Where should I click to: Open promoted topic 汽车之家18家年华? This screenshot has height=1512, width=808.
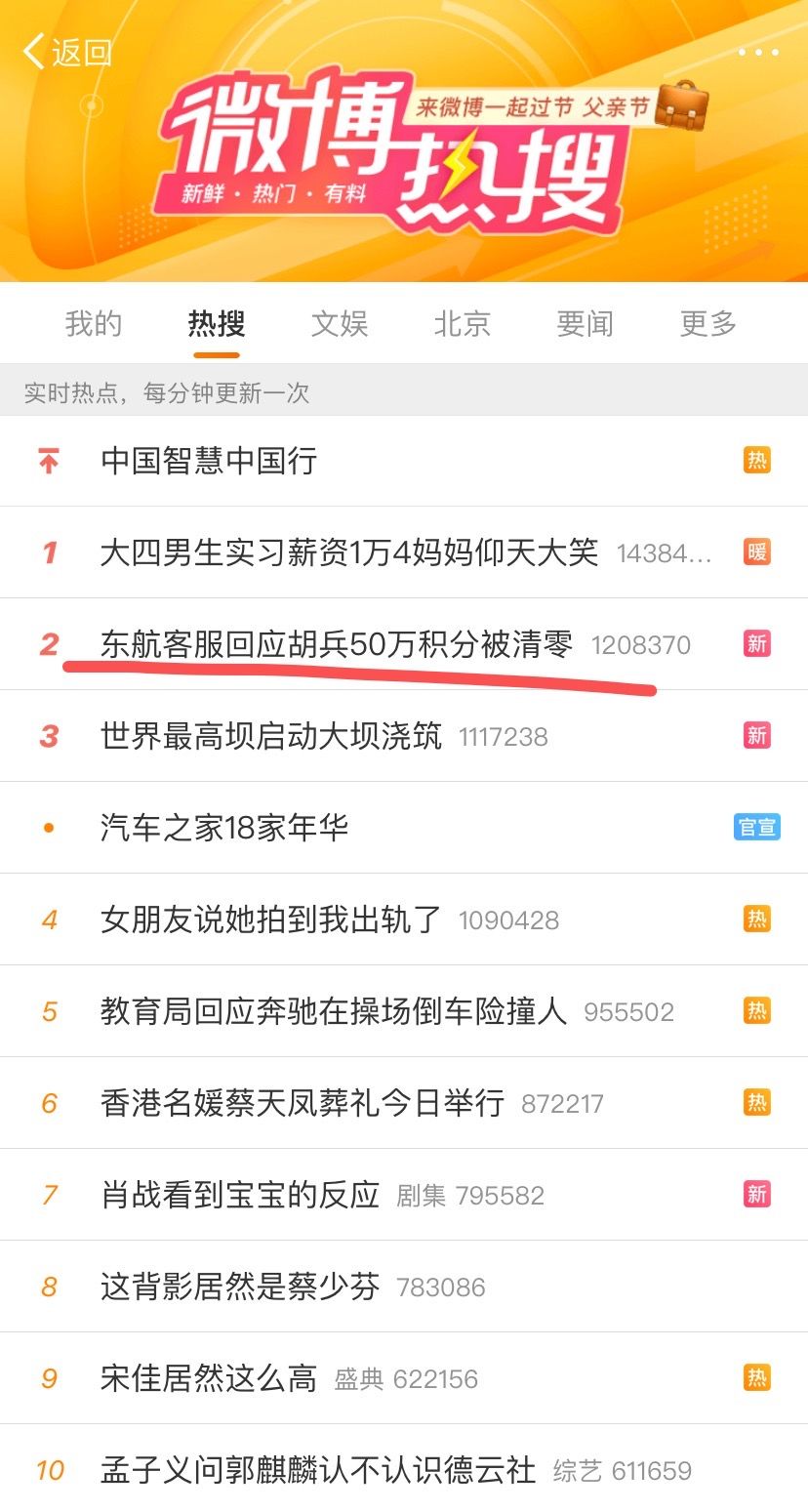[x=223, y=828]
